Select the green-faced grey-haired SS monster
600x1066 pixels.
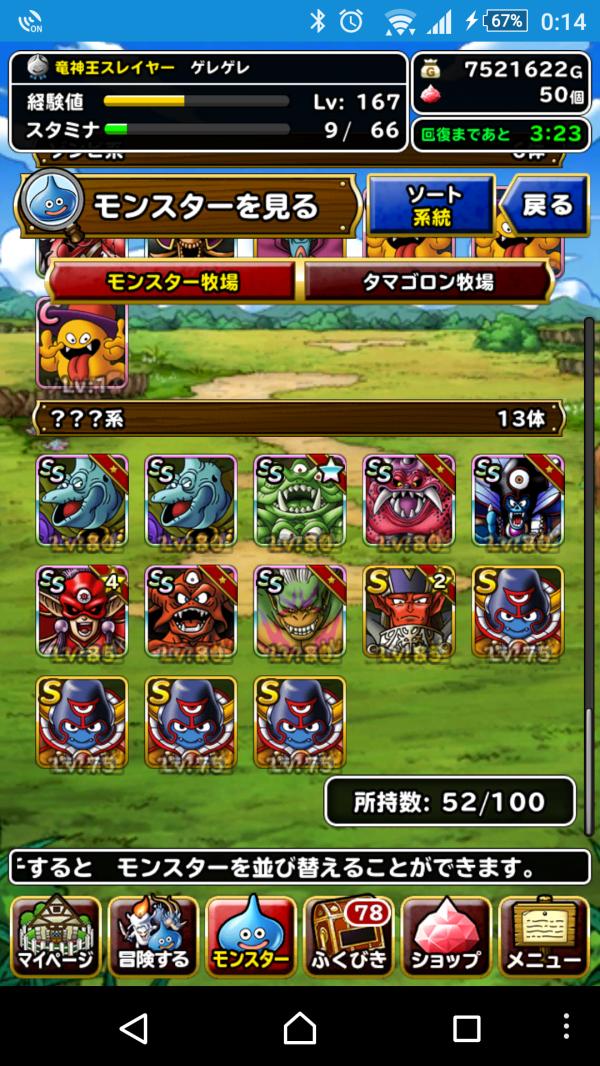click(x=300, y=611)
